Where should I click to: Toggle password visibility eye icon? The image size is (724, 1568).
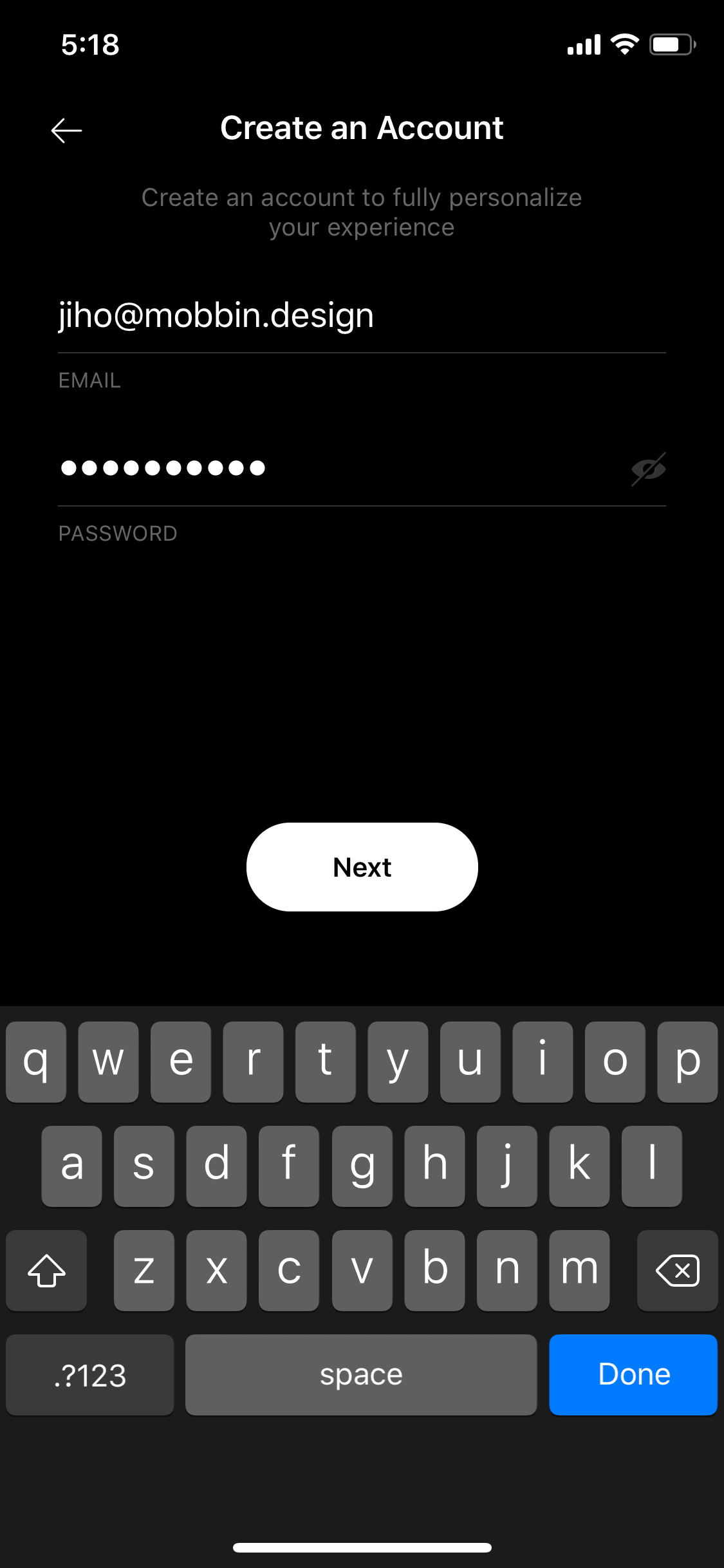[648, 469]
